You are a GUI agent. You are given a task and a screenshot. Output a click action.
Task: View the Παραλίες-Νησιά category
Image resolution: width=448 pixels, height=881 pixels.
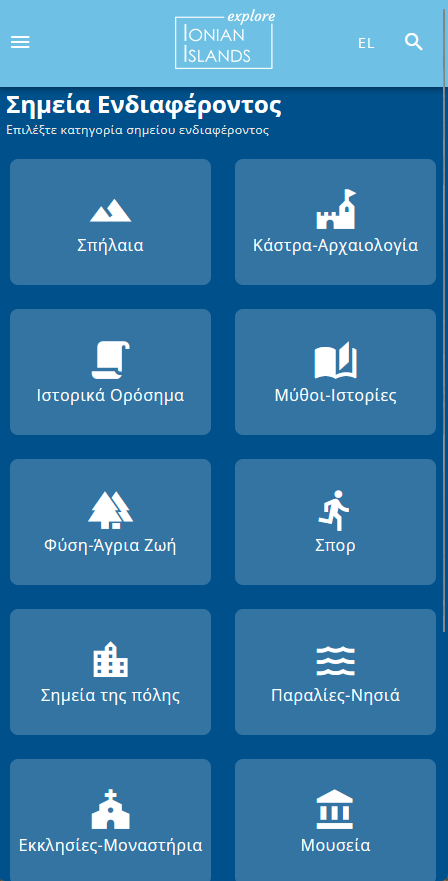(335, 672)
